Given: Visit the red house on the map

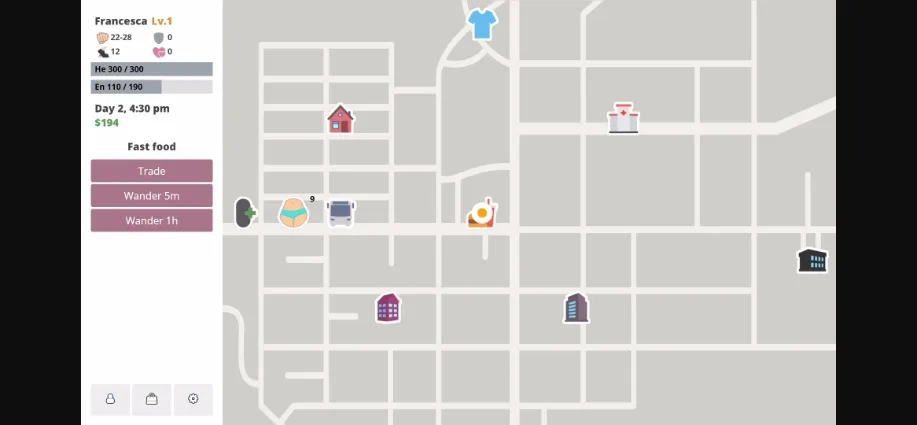Looking at the screenshot, I should [x=340, y=119].
